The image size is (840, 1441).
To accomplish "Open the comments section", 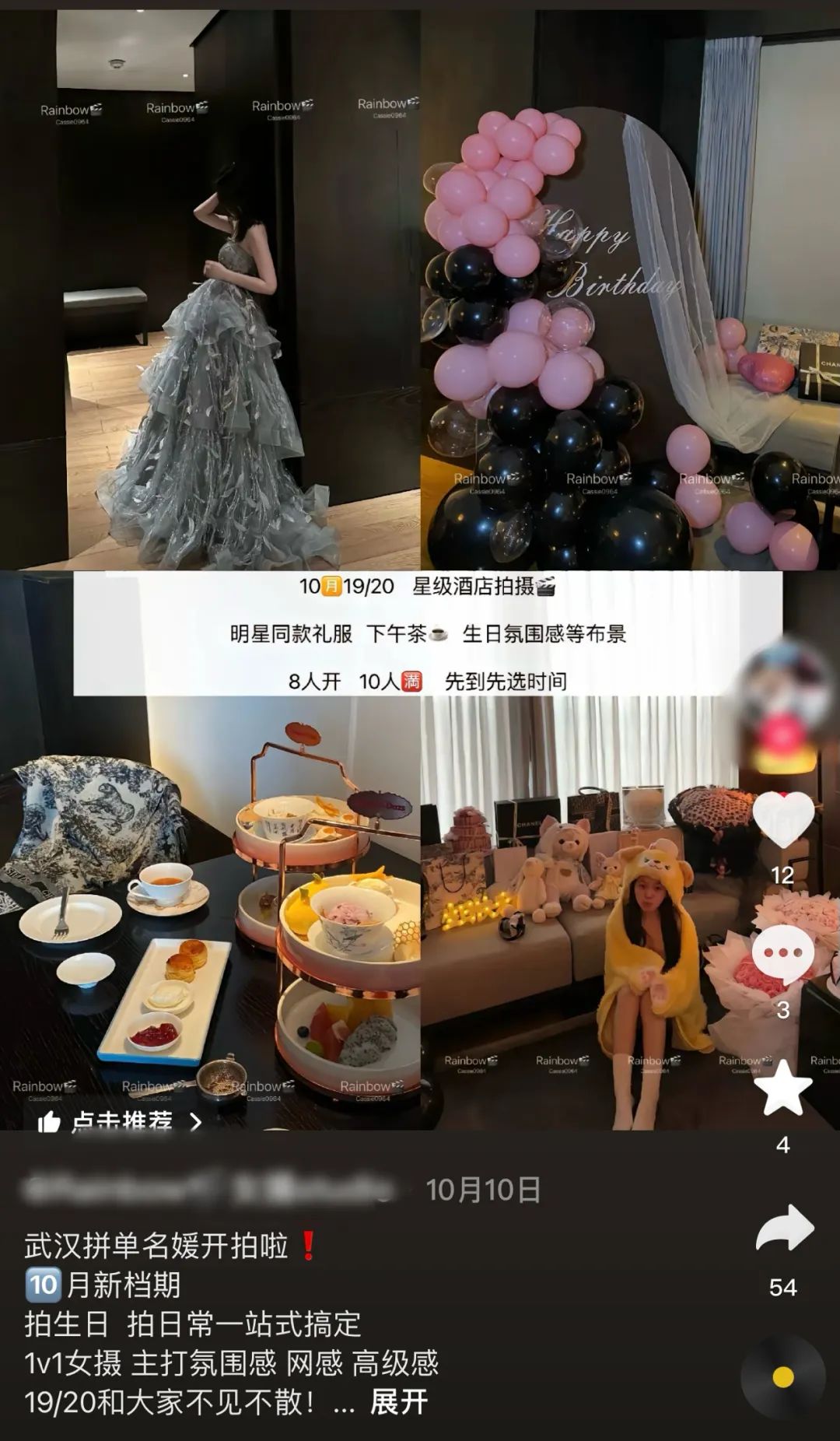I will (782, 953).
